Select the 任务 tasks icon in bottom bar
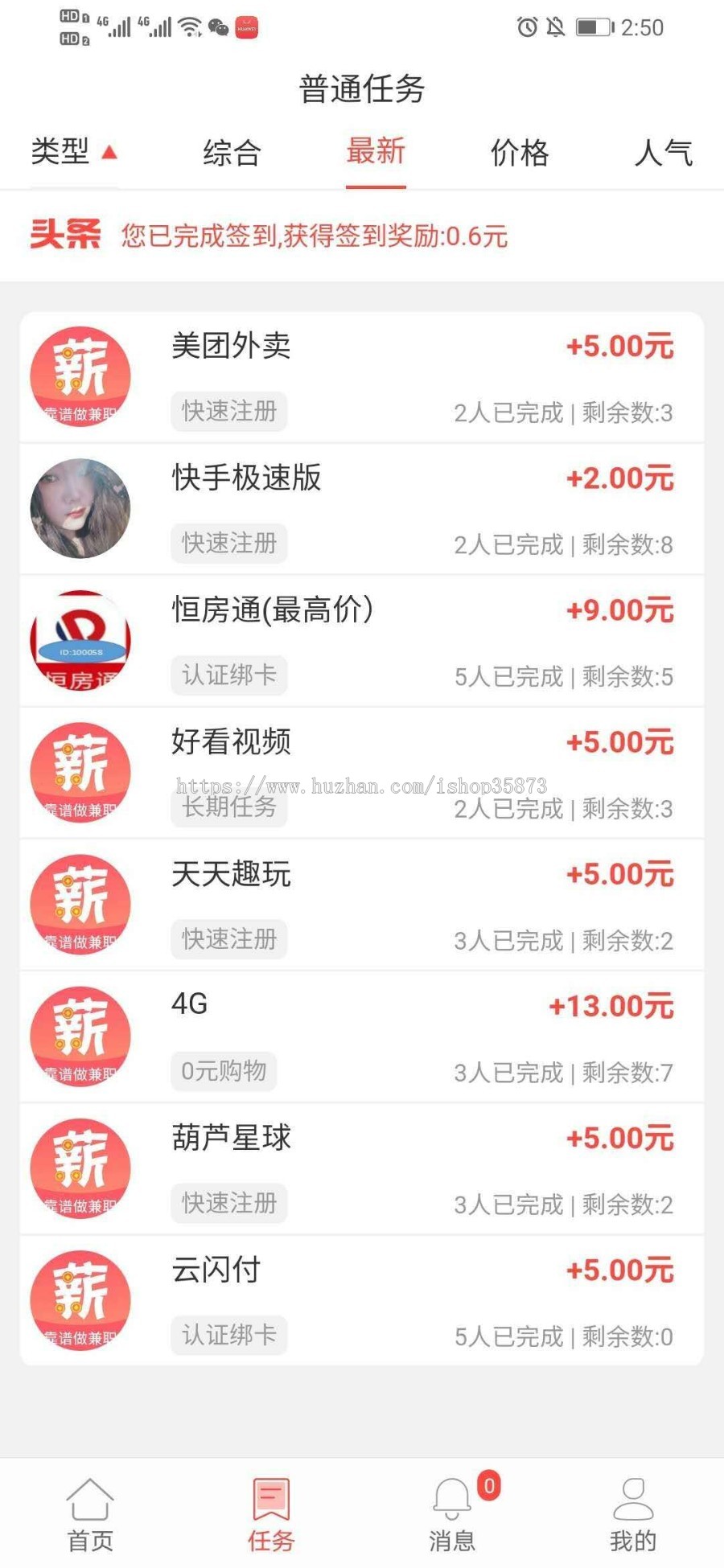The height and width of the screenshot is (1568, 724). point(269,1512)
